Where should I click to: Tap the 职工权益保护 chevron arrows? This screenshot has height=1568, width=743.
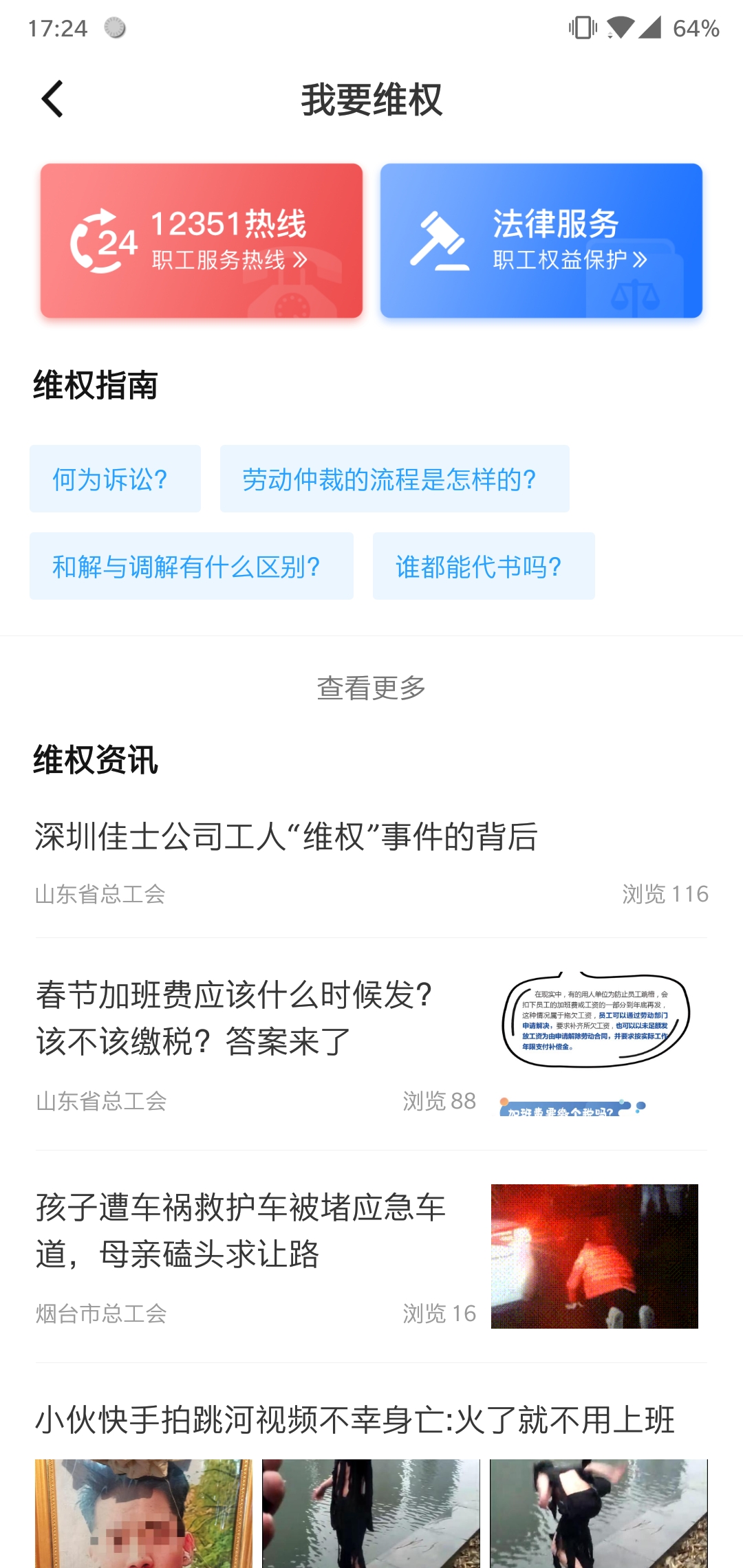tap(640, 260)
